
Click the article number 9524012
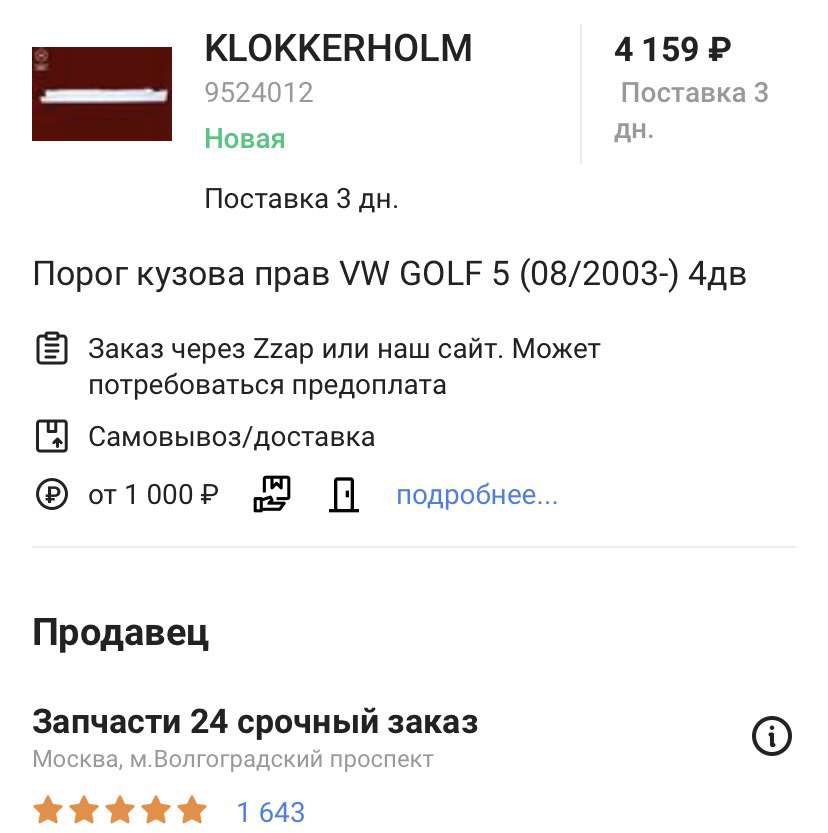point(258,94)
